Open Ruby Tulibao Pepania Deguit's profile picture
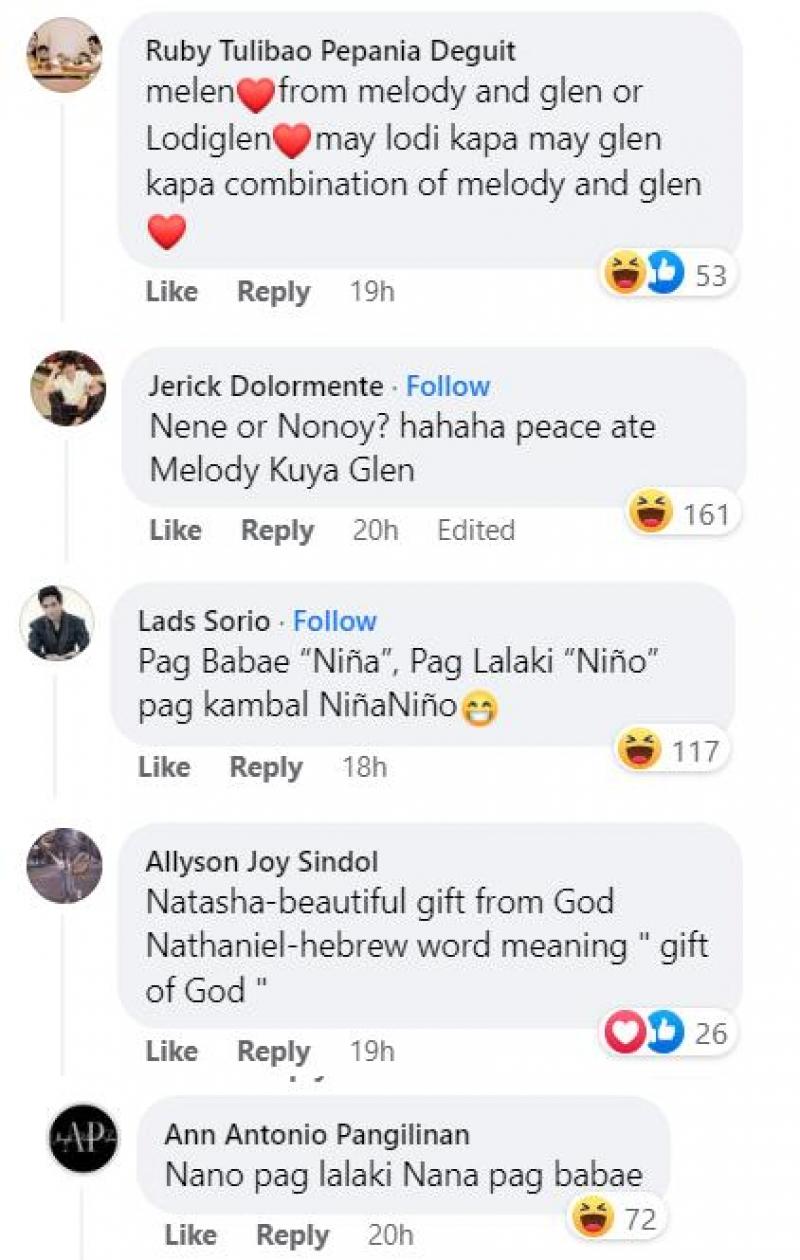The height and width of the screenshot is (1260, 800). point(65,55)
